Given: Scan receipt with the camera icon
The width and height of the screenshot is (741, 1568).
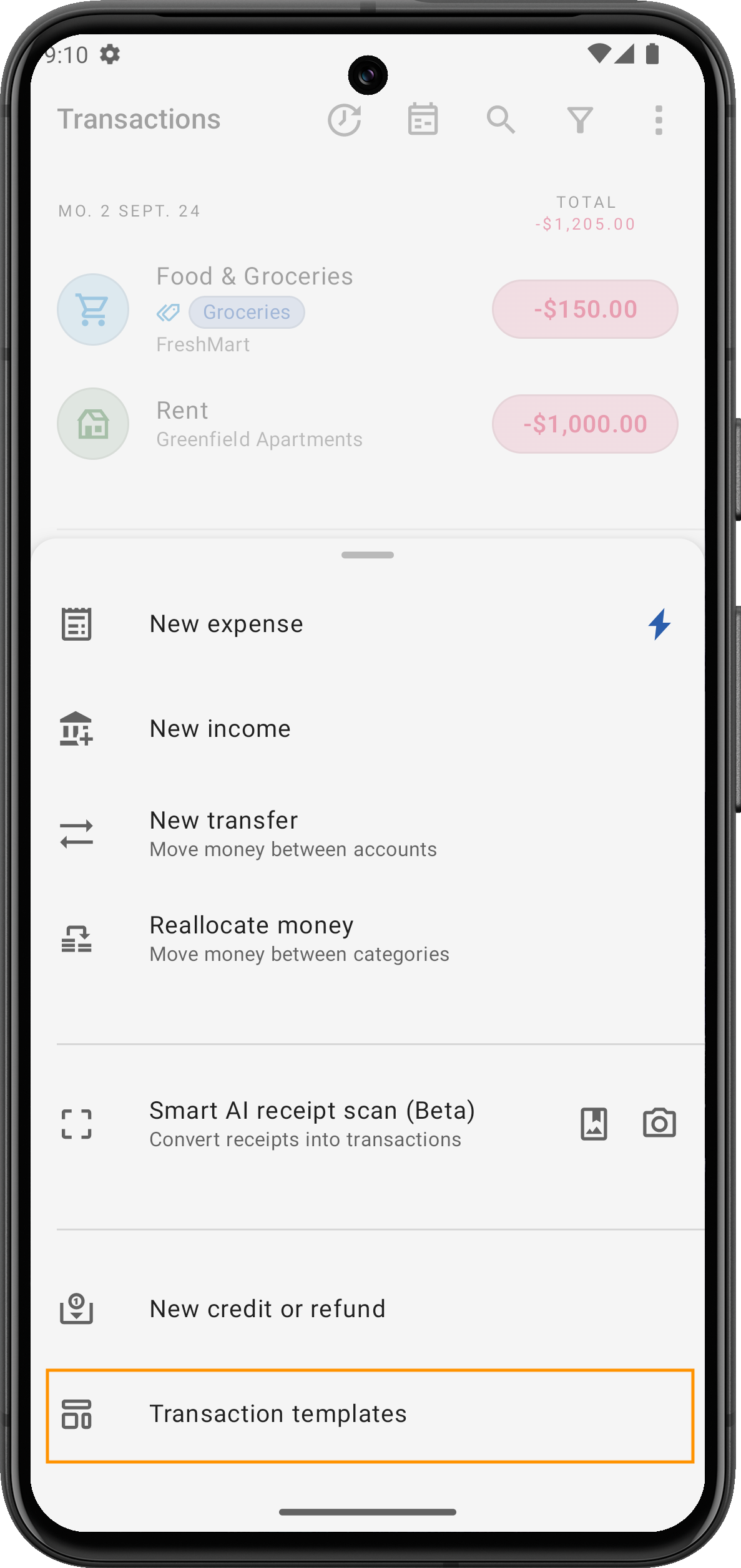Looking at the screenshot, I should [659, 1124].
